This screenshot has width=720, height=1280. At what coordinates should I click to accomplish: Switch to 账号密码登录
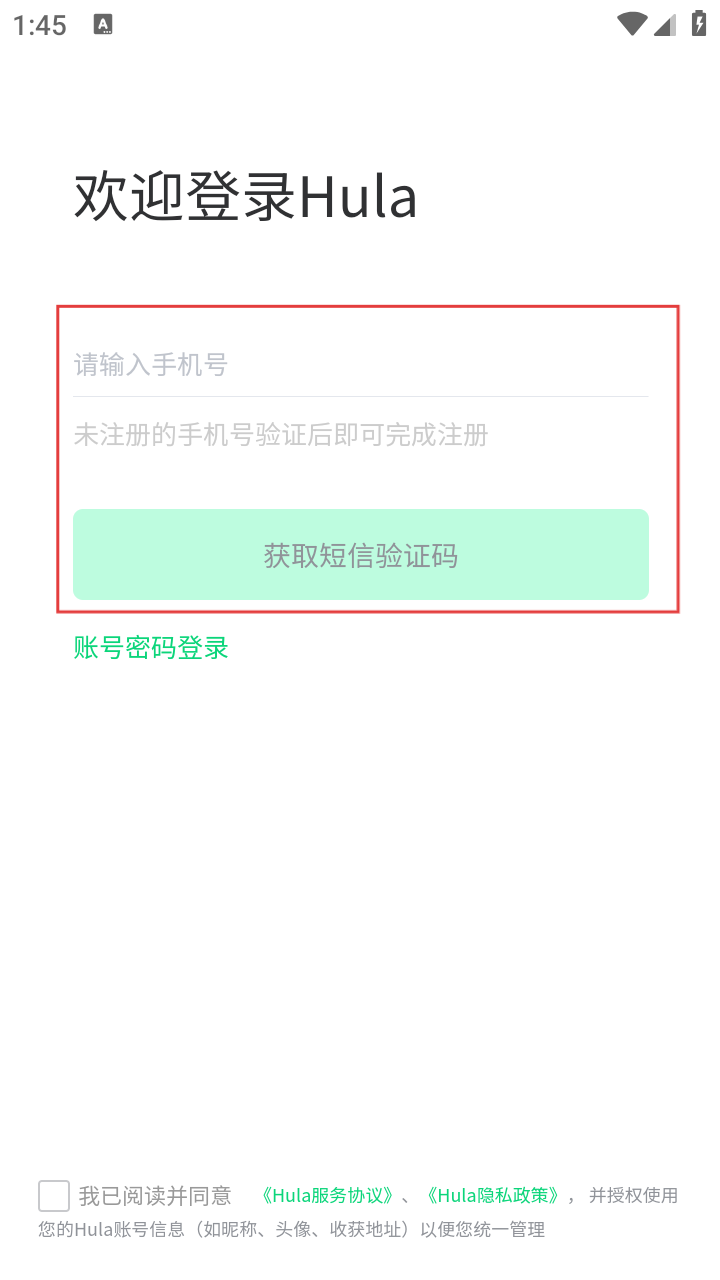coord(152,648)
